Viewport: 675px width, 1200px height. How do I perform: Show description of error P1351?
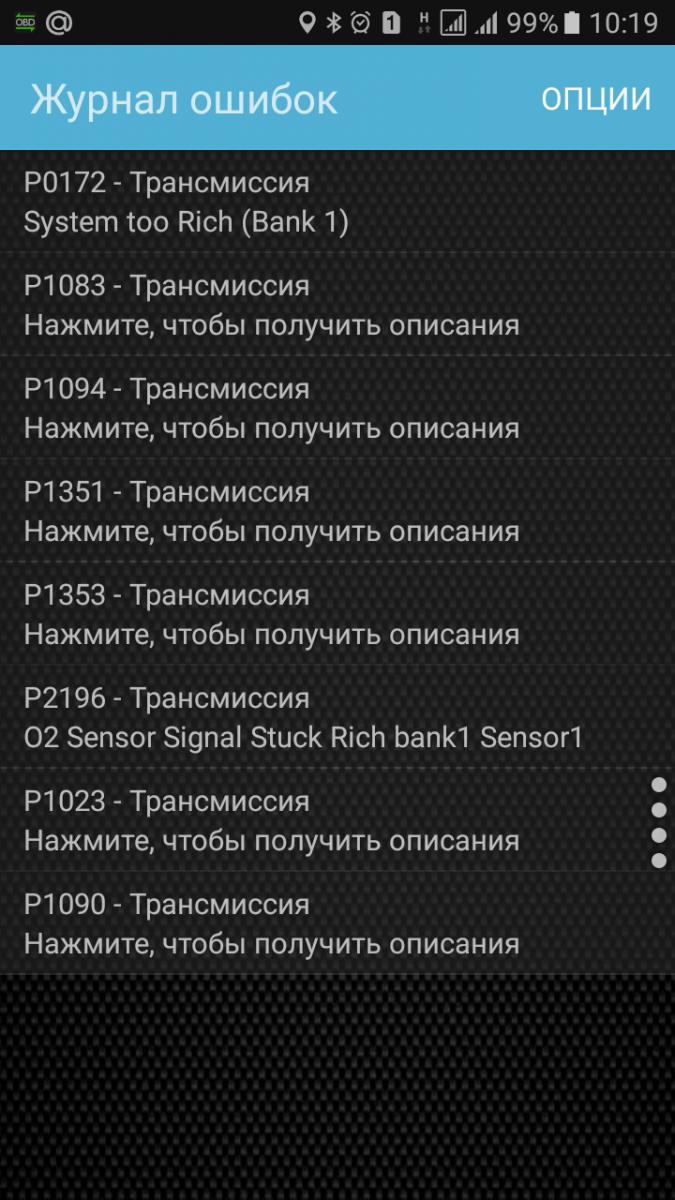click(300, 511)
